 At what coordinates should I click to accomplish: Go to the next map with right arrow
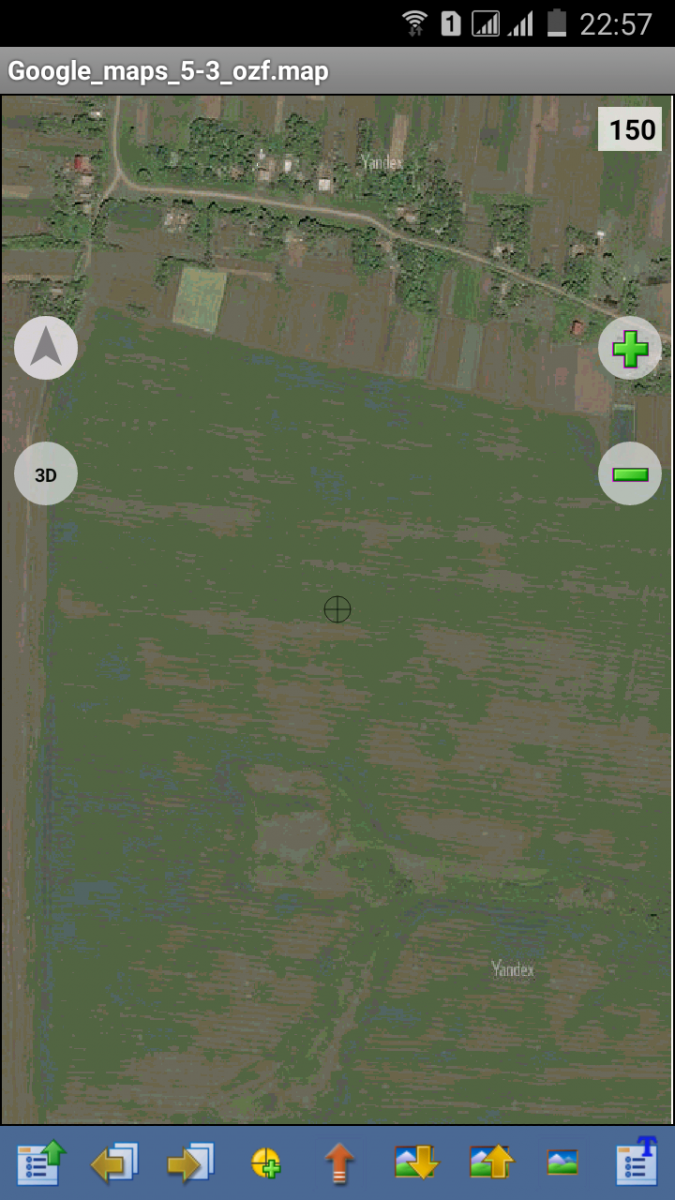190,1163
